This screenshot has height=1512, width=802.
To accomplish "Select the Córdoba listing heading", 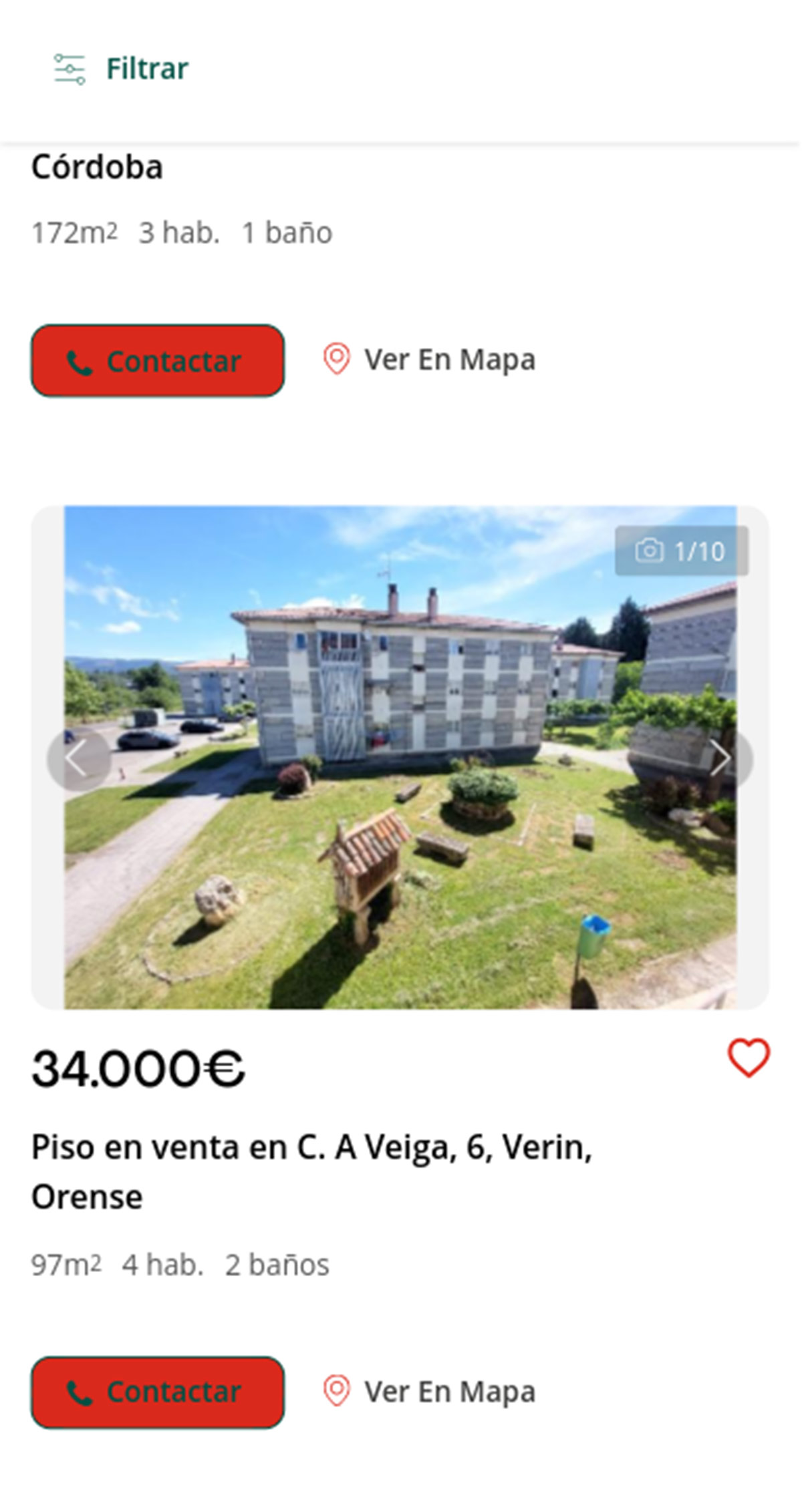I will [97, 167].
